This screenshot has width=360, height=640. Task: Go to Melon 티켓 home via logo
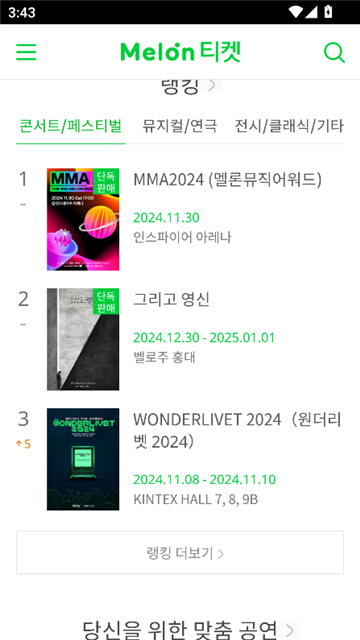pos(180,52)
